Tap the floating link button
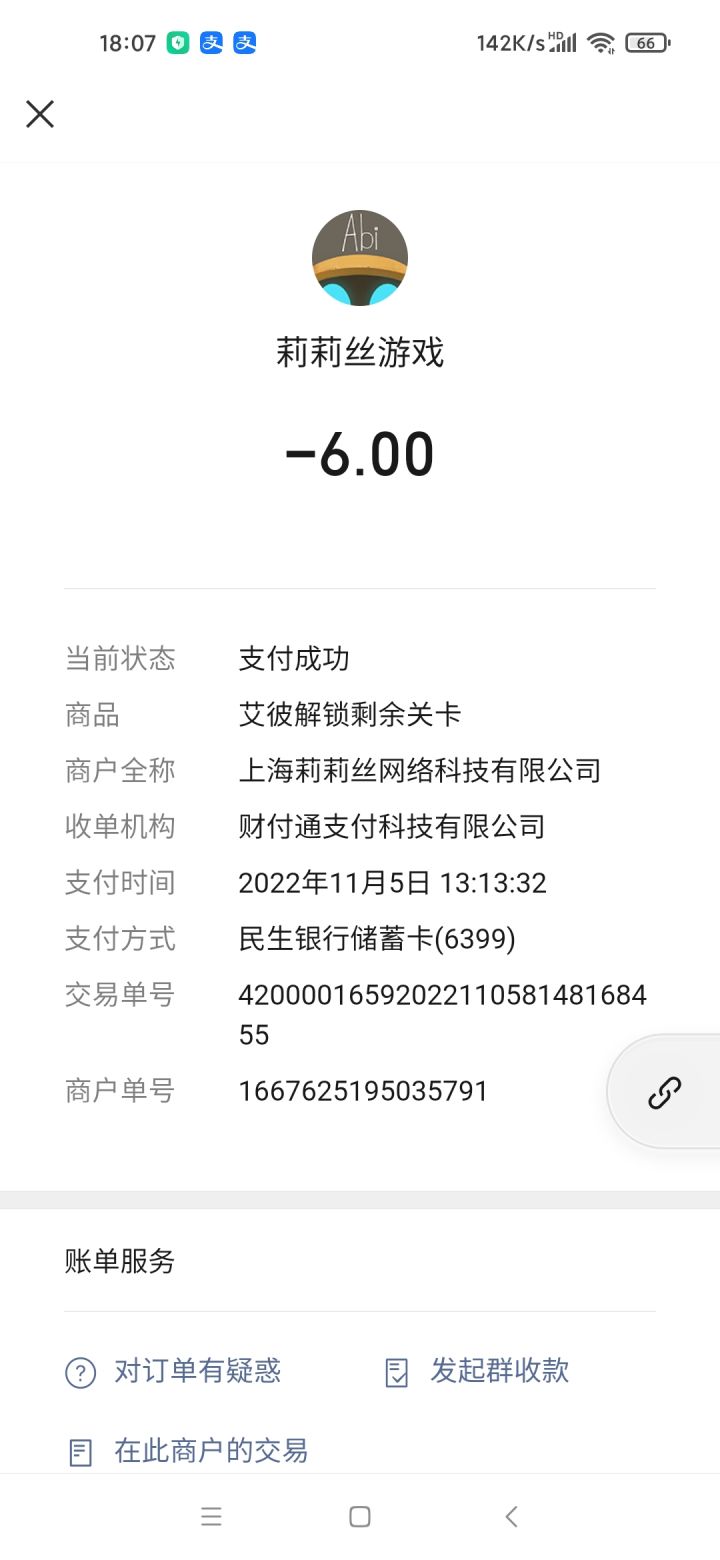The height and width of the screenshot is (1560, 720). point(665,1092)
